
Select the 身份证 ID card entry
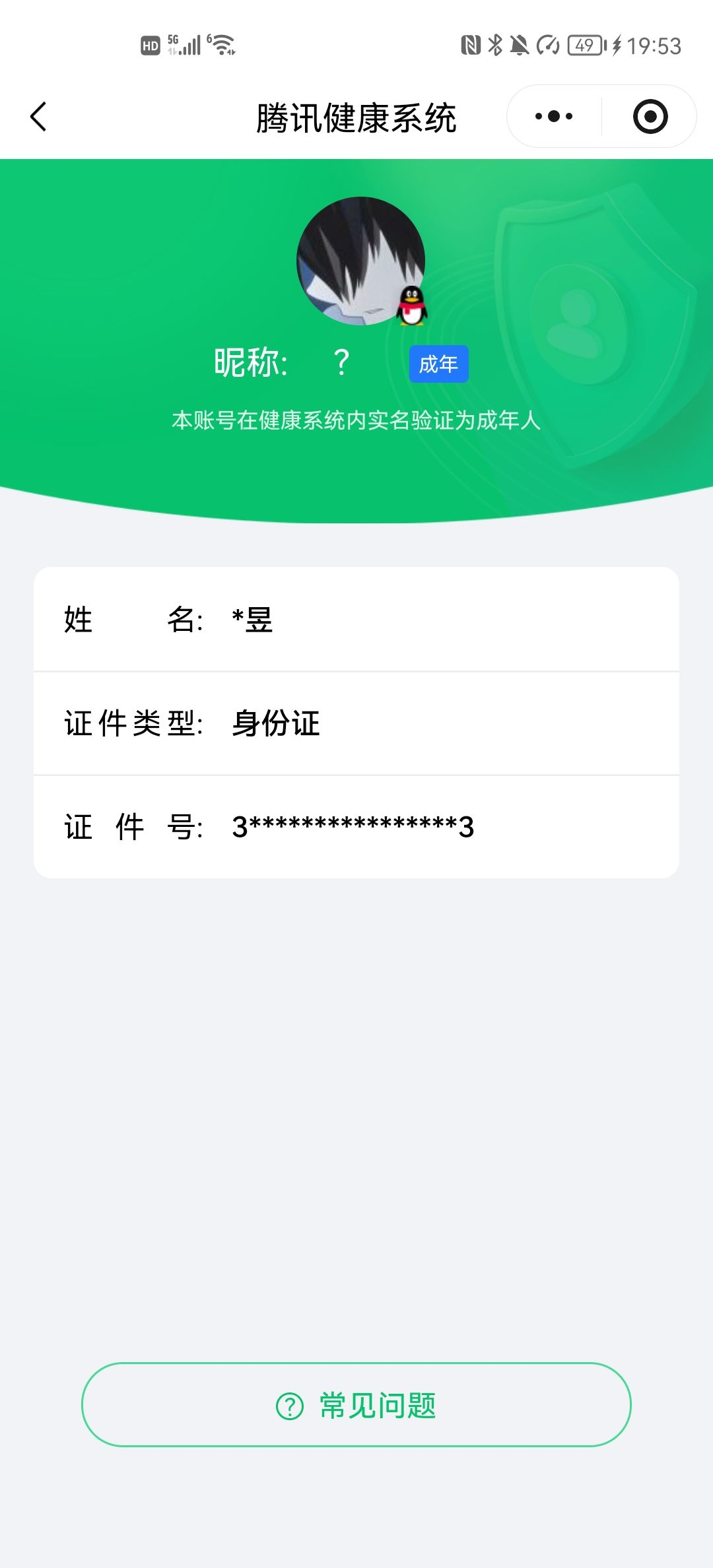pos(277,724)
